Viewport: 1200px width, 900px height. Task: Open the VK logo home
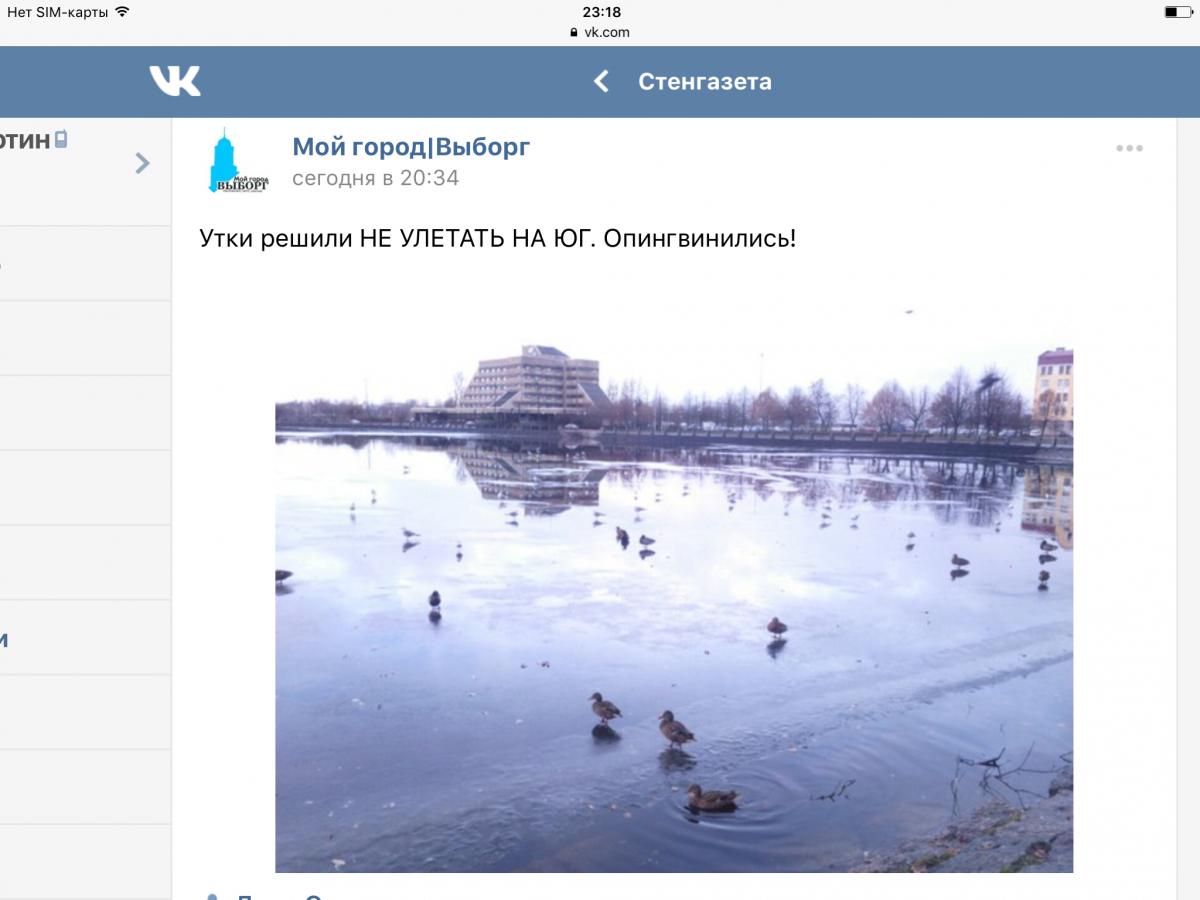pos(175,81)
